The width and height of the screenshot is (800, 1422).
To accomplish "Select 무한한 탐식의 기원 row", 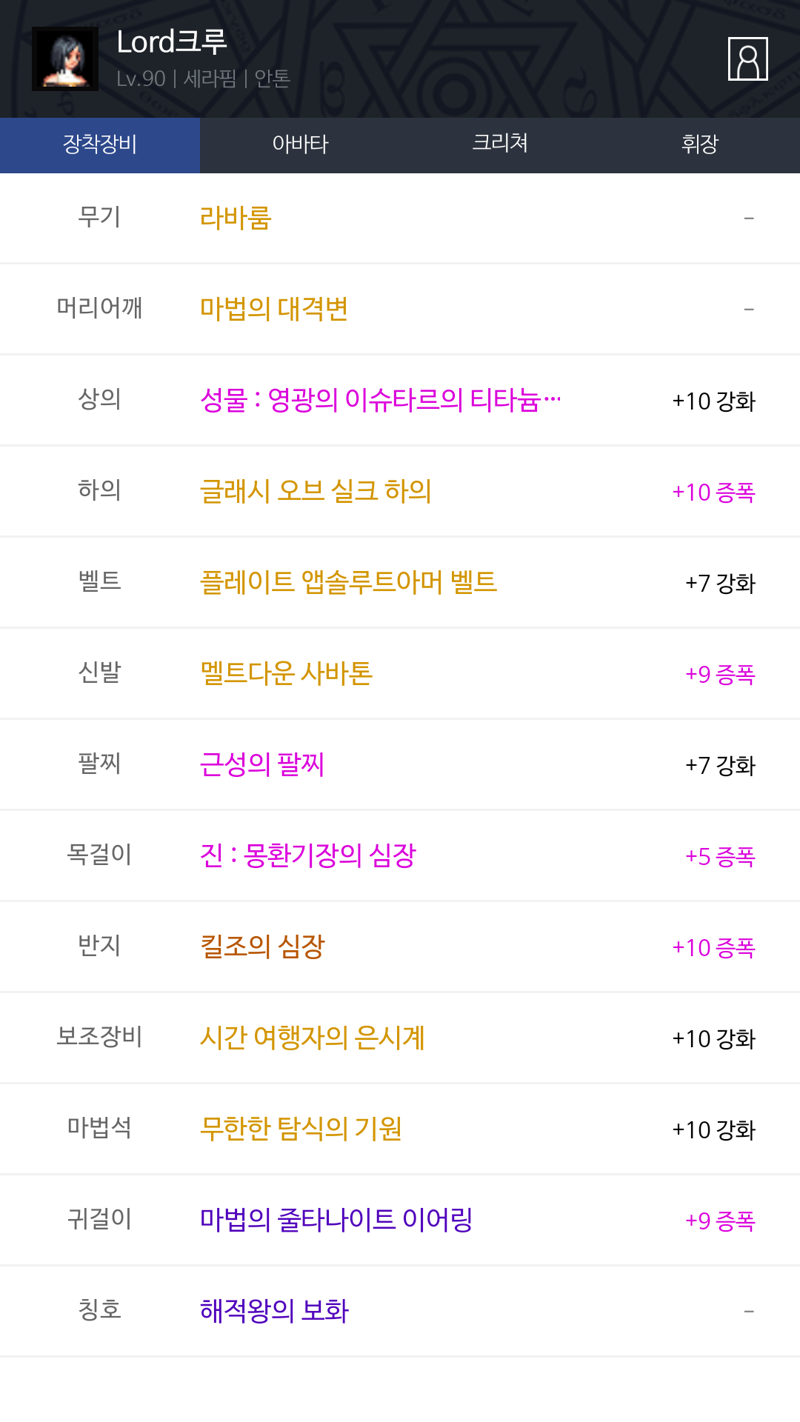I will point(300,1129).
